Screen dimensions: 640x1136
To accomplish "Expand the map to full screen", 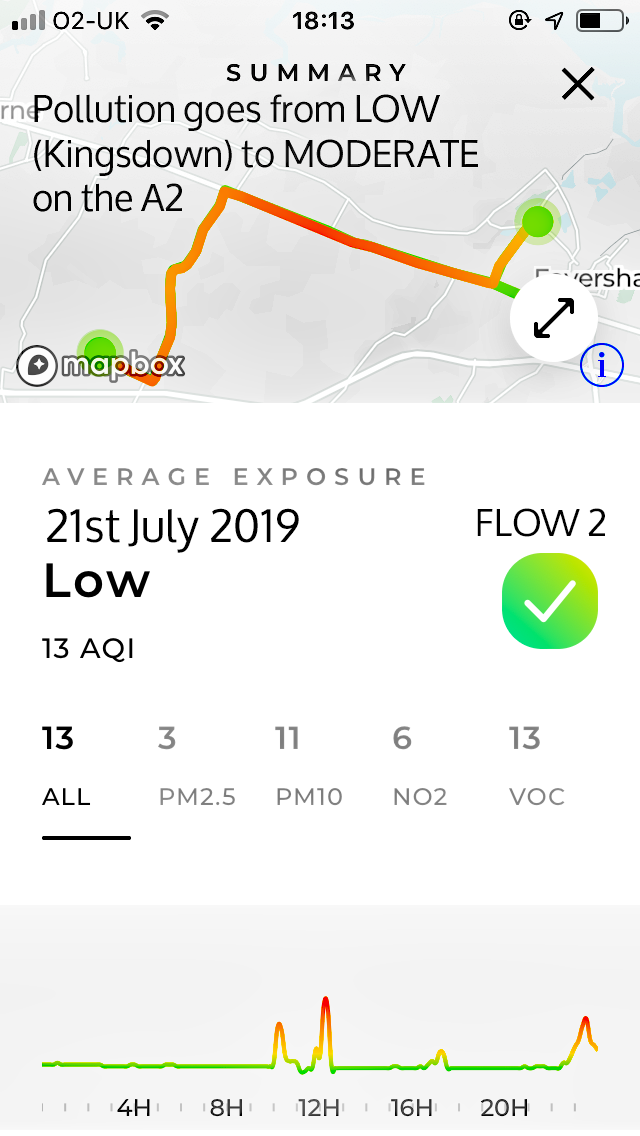I will 553,318.
